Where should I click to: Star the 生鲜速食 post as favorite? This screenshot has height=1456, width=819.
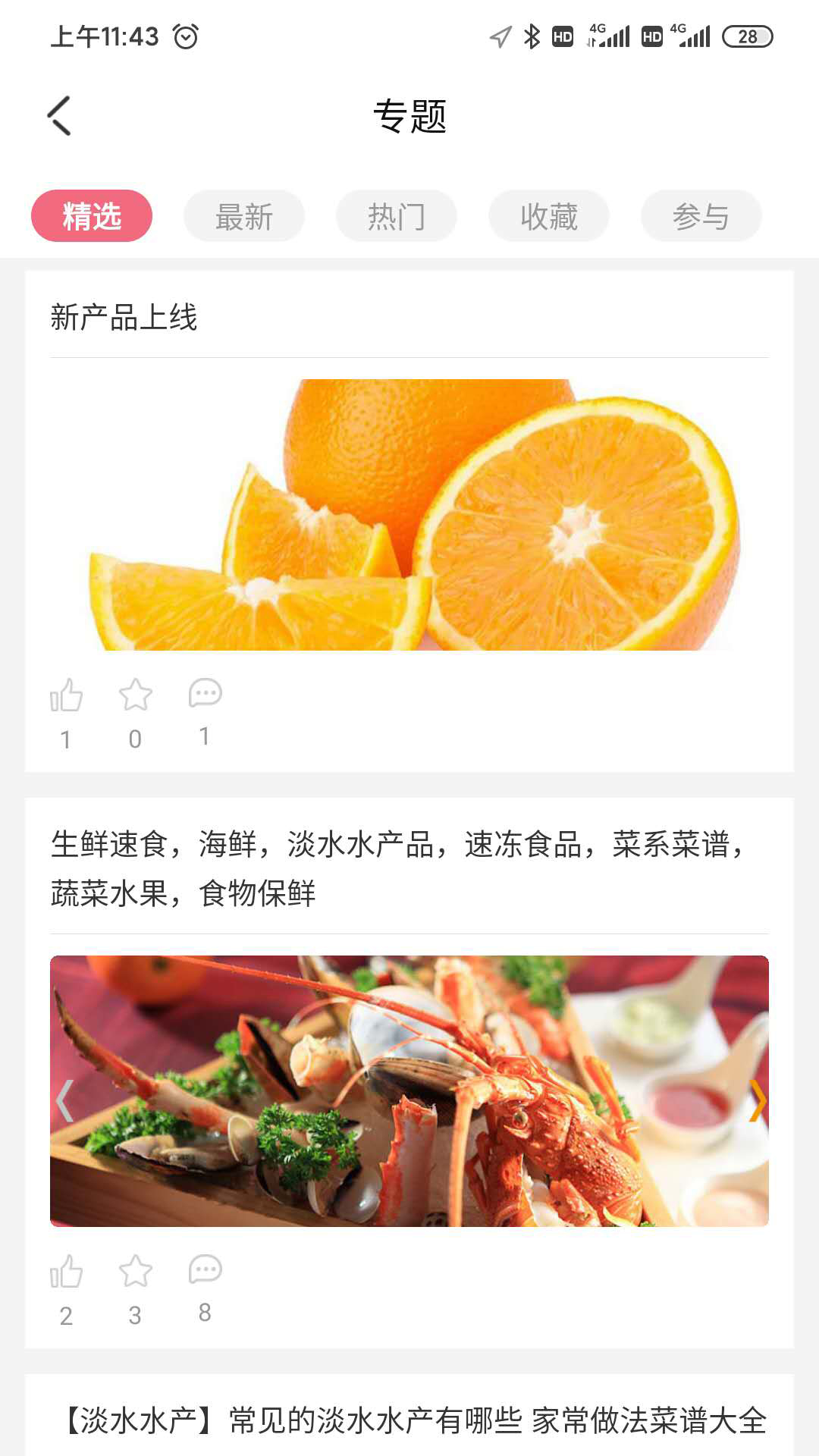click(x=136, y=1272)
